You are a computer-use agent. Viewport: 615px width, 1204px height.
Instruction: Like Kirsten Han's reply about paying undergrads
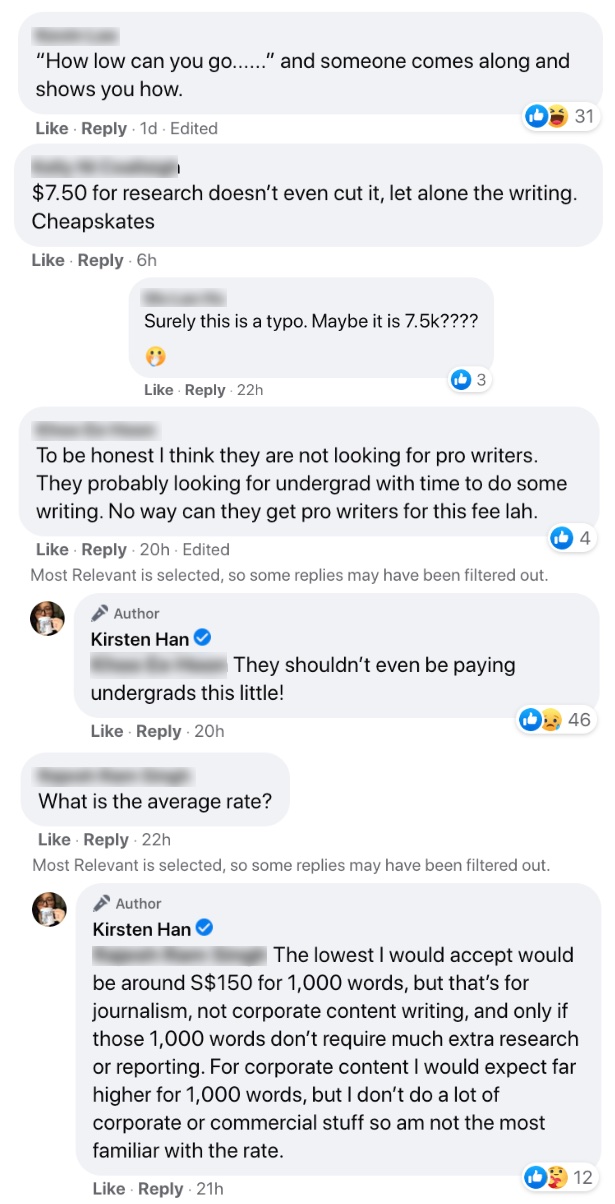106,732
